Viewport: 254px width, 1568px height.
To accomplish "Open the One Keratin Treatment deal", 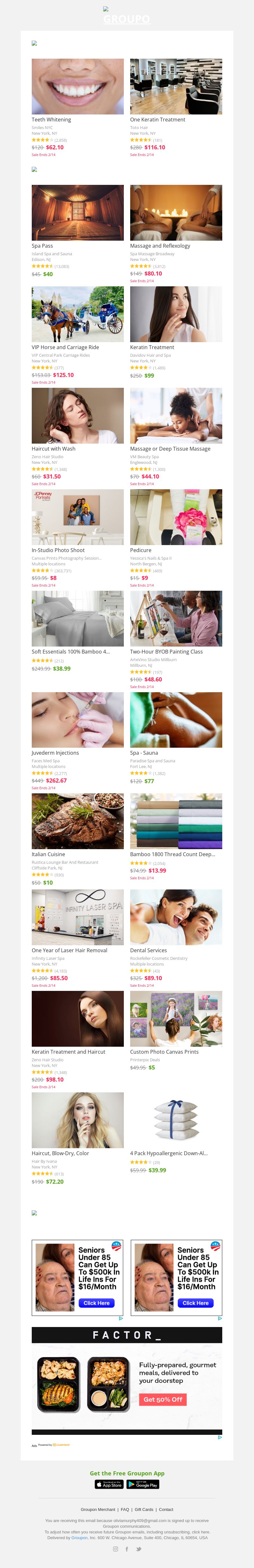I will tap(176, 87).
